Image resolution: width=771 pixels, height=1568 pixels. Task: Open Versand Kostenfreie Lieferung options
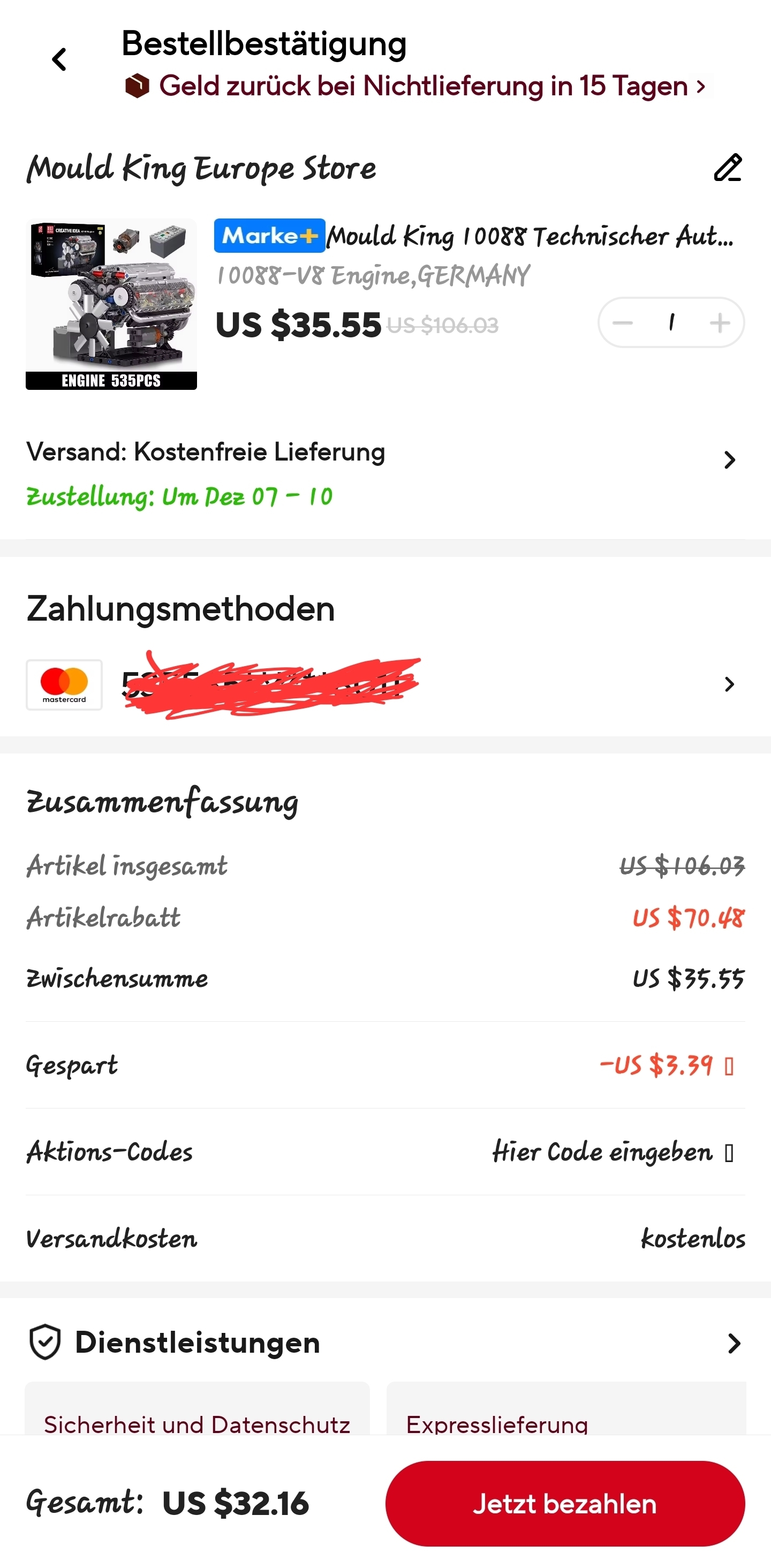pos(729,460)
